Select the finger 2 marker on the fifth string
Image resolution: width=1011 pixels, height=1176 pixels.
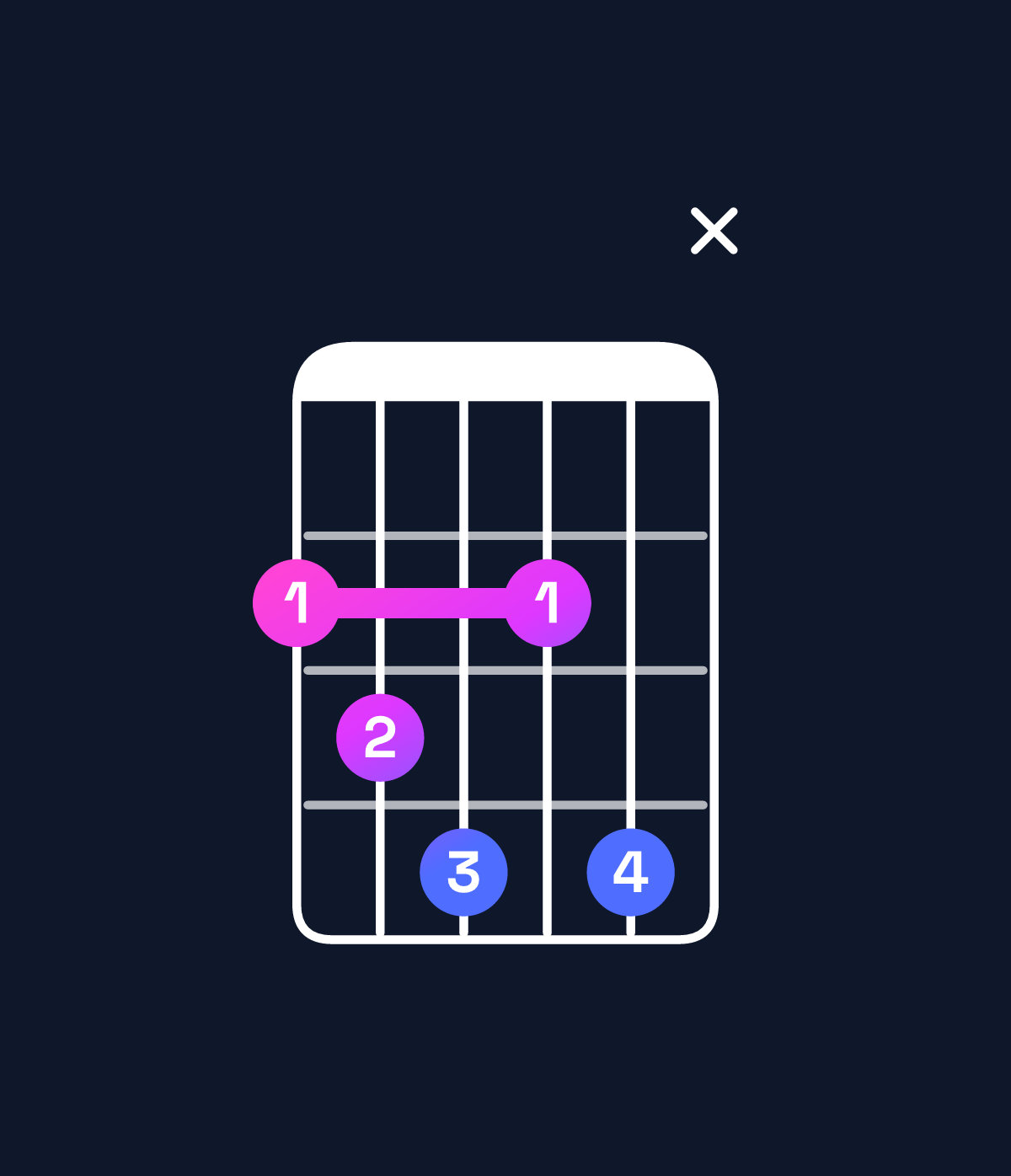(x=379, y=735)
